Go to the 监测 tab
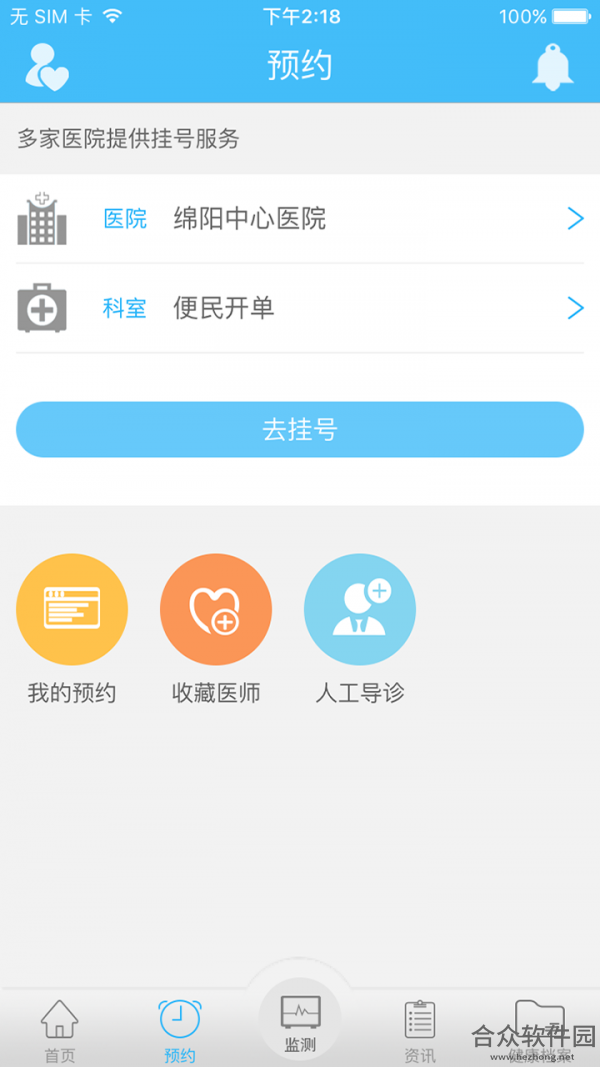Screen dimensions: 600x1067 click(x=300, y=1015)
